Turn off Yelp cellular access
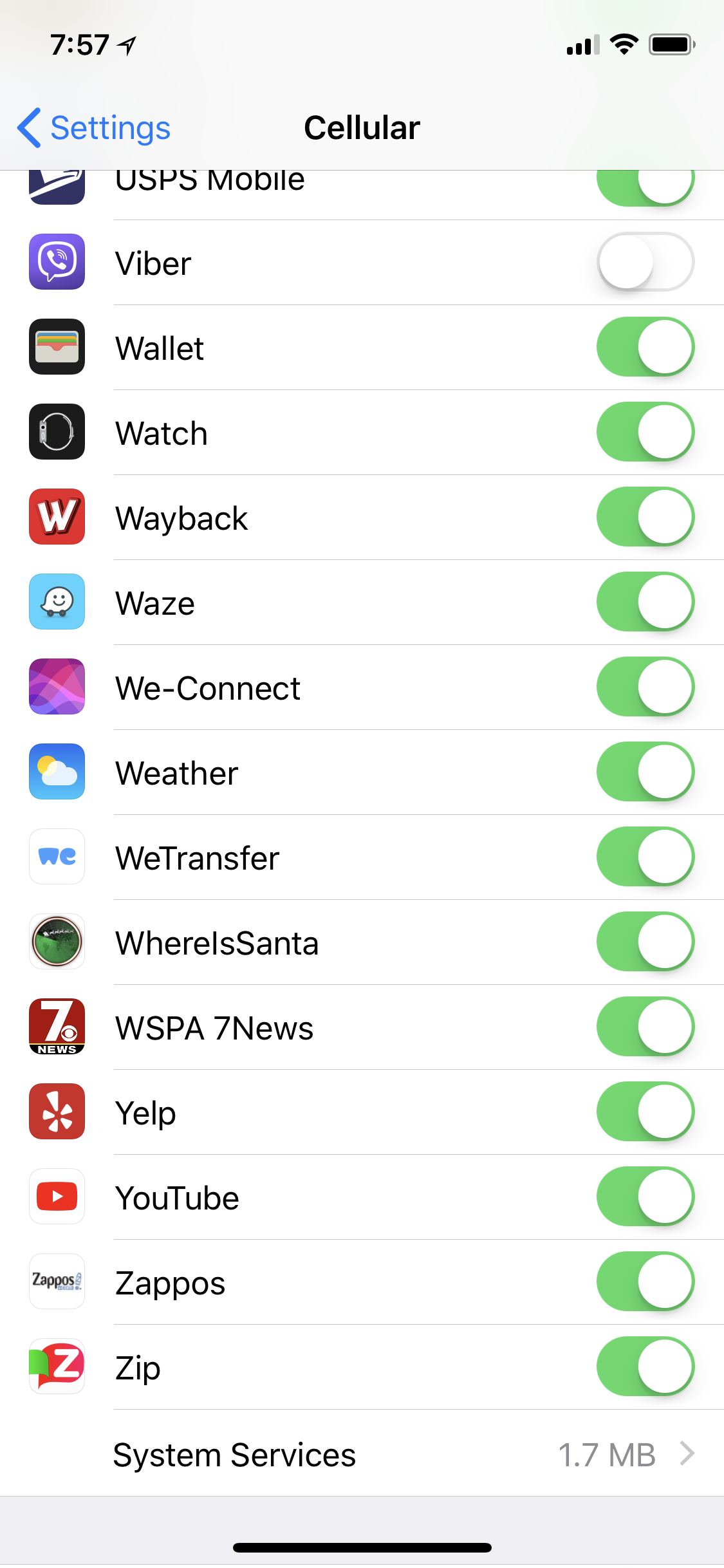The image size is (724, 1568). [645, 1112]
